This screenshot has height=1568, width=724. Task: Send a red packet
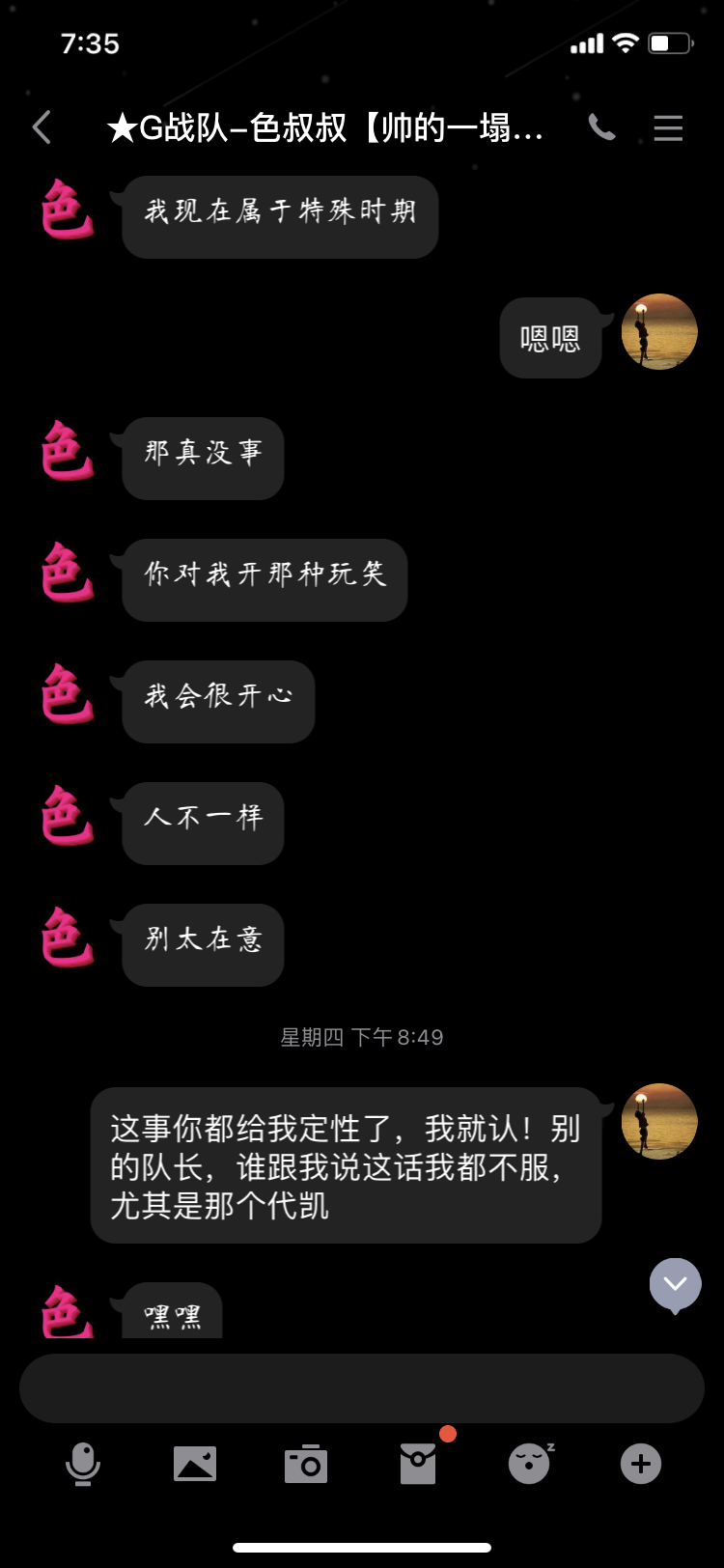(418, 1464)
